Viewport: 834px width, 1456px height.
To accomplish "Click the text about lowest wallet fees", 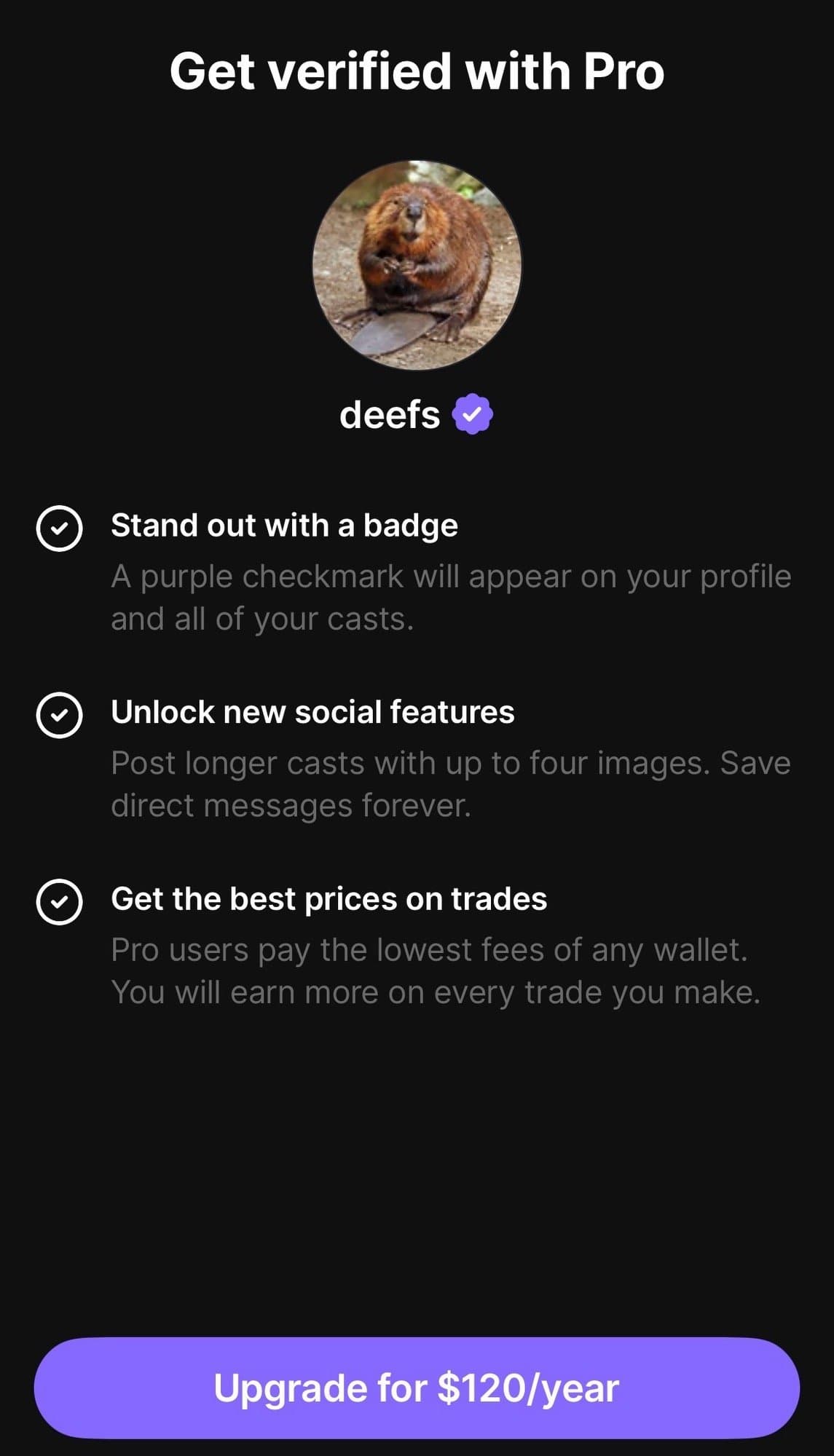I will [437, 970].
